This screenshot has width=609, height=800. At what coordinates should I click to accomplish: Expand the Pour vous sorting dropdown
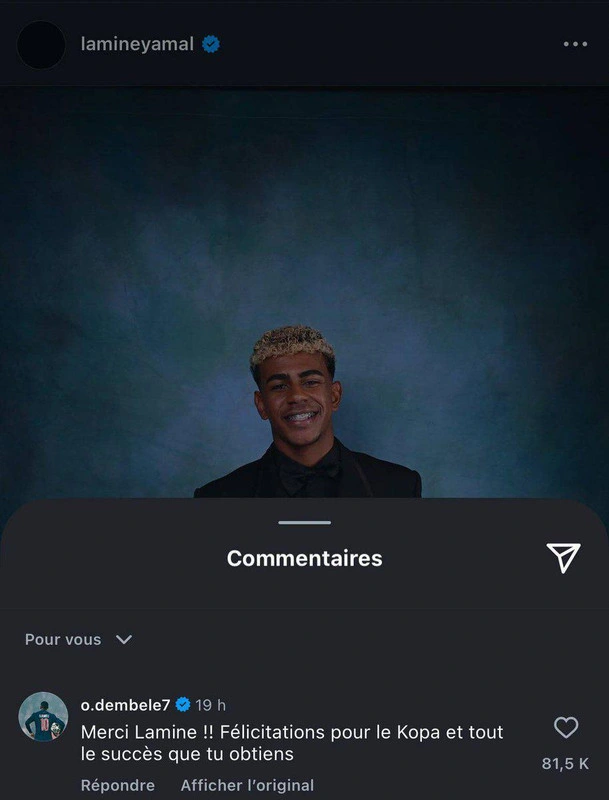(78, 639)
